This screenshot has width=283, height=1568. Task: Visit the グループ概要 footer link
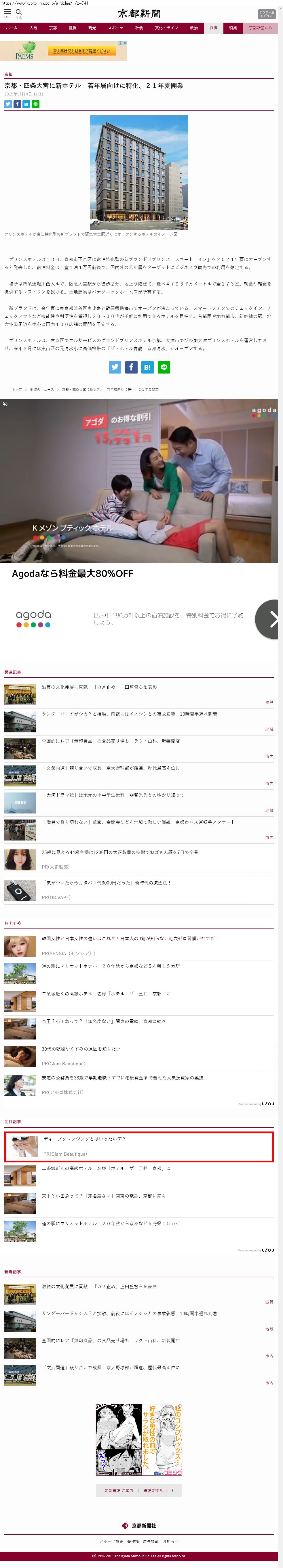tap(111, 1542)
